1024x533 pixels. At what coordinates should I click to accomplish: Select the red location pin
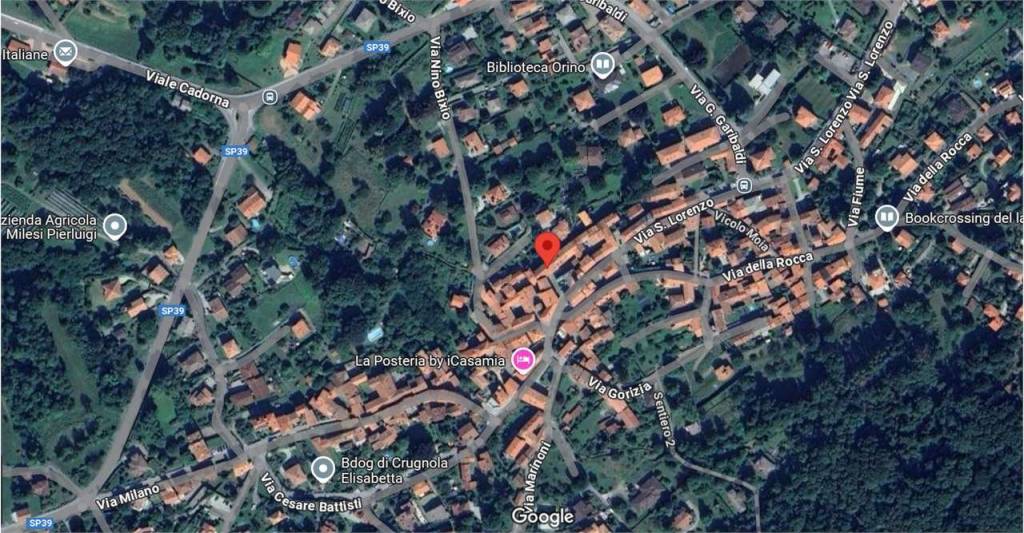pos(545,247)
